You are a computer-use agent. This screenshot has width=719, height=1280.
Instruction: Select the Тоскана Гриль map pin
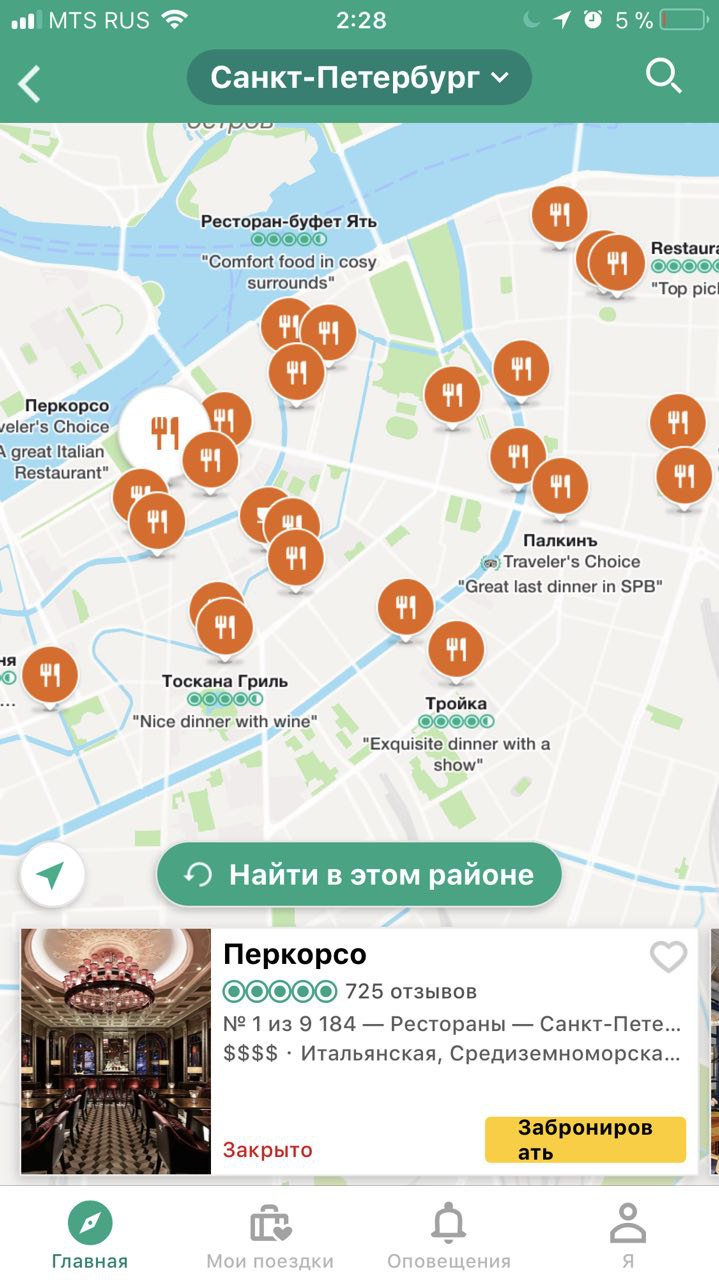click(225, 629)
